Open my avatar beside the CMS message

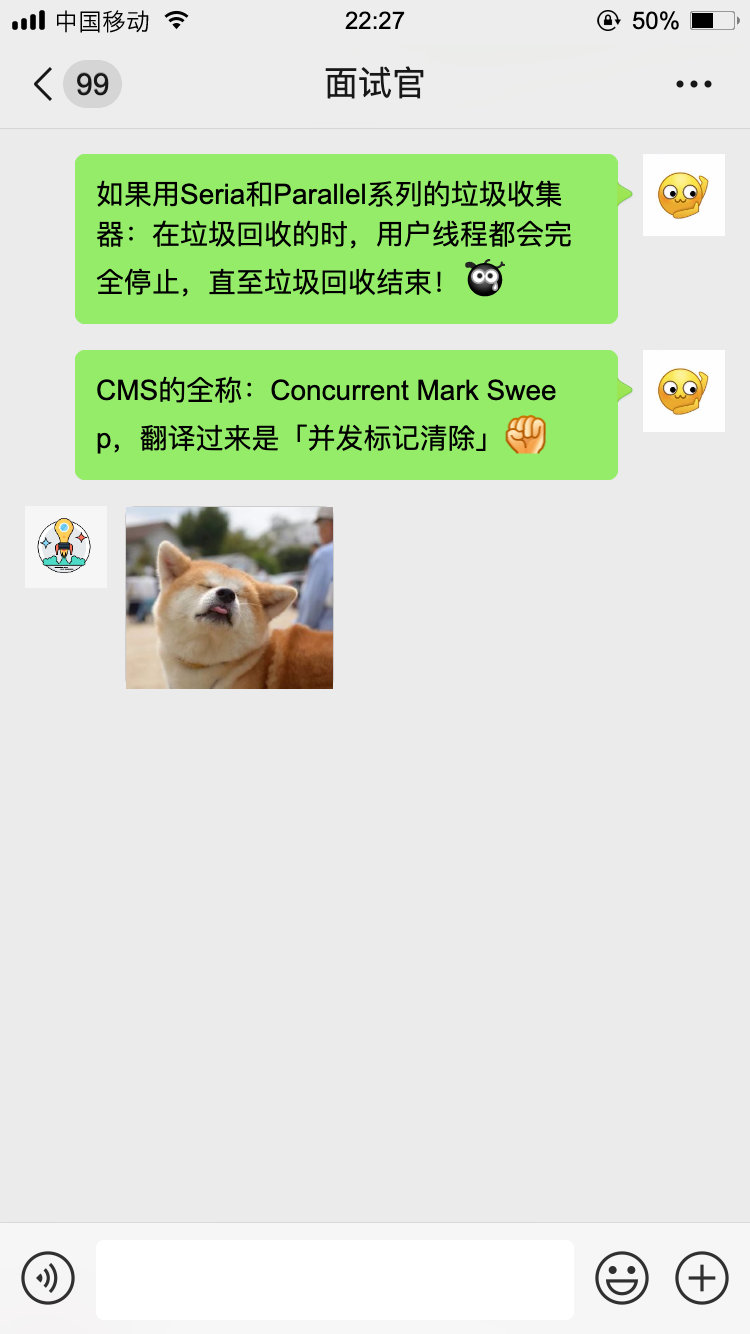[683, 391]
